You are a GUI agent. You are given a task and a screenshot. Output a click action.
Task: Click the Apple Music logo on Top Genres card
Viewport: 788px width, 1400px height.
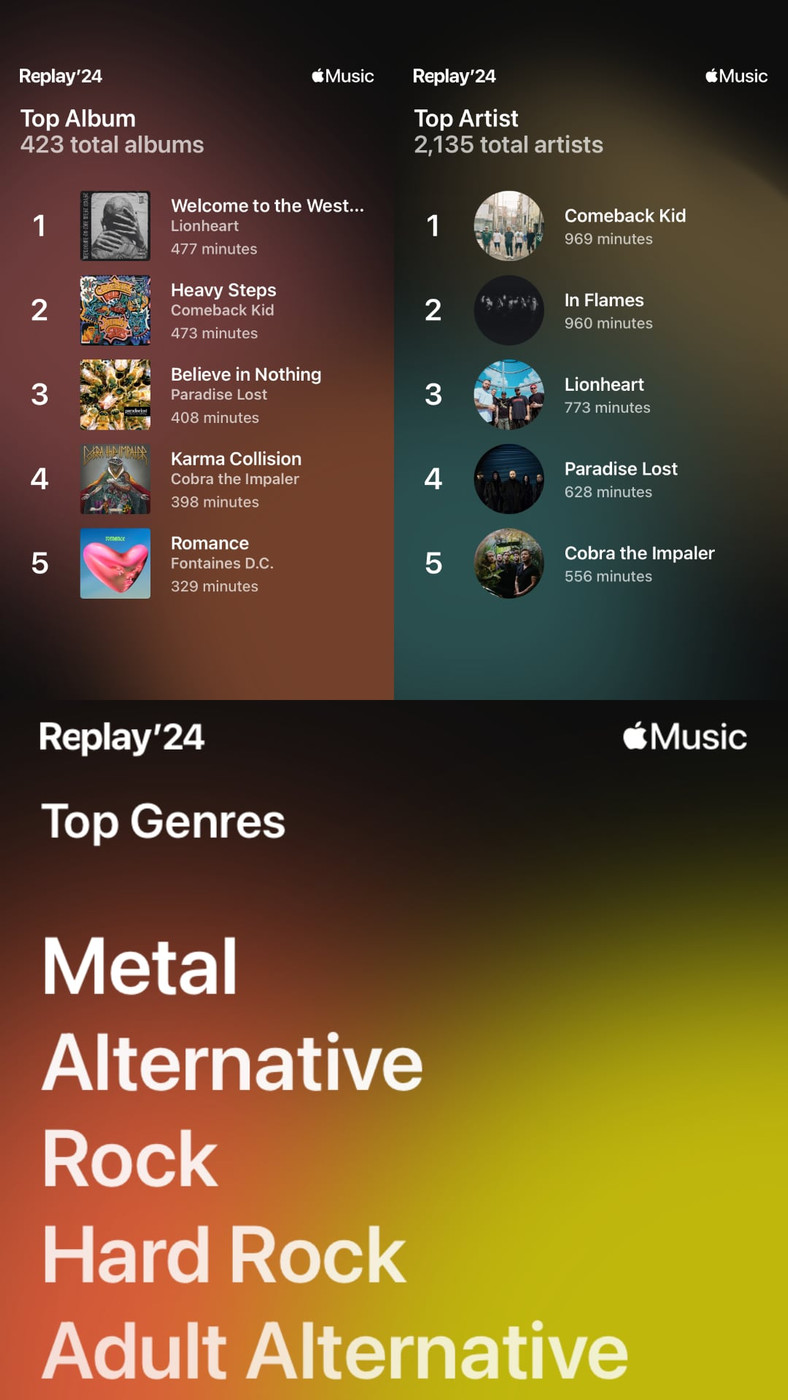click(685, 737)
